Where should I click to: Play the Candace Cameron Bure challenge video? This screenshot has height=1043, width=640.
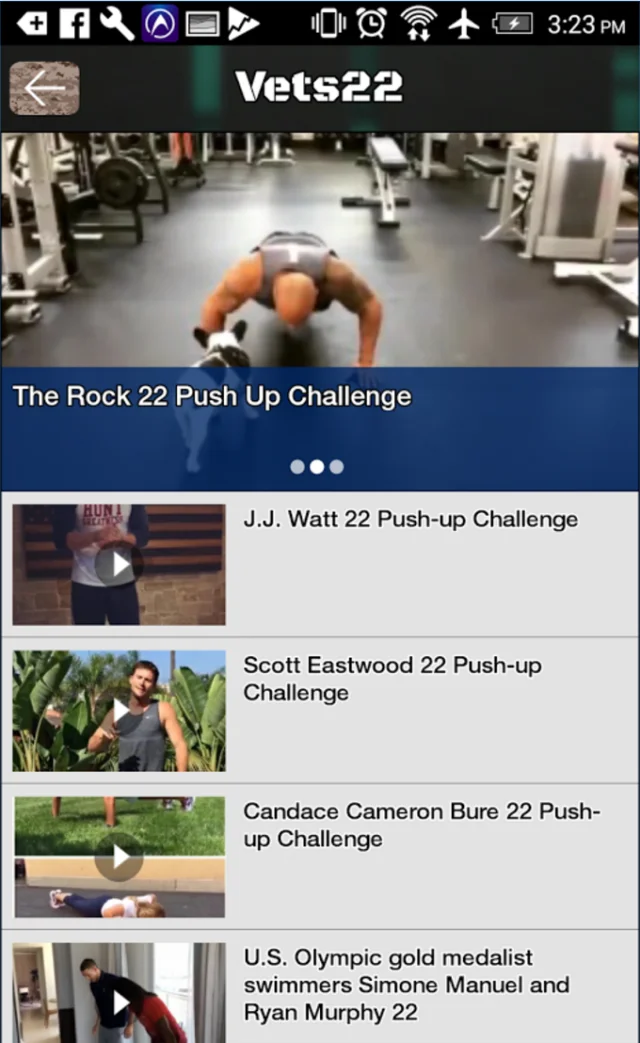point(119,857)
